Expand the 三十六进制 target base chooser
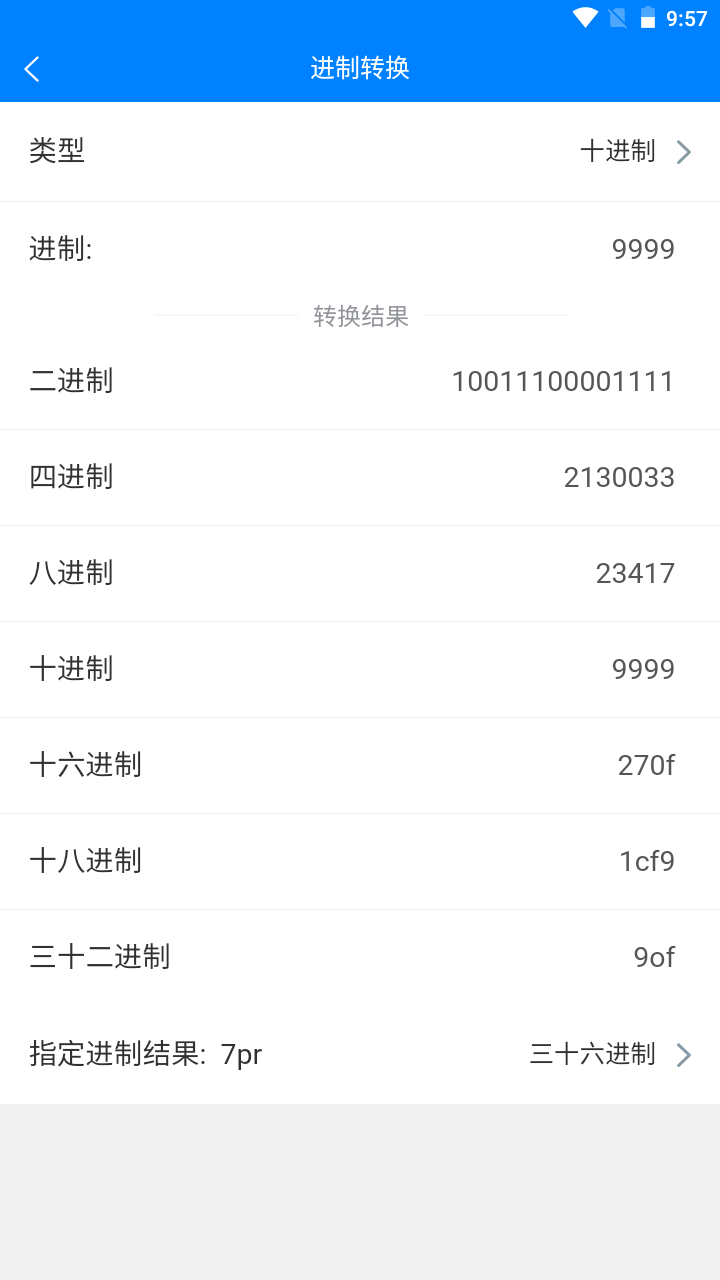 [594, 1054]
